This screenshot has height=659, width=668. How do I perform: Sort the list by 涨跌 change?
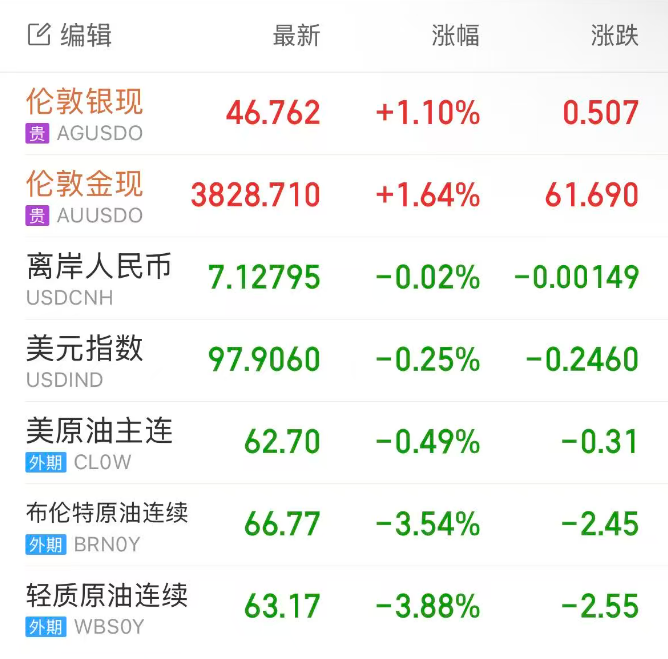tap(614, 36)
